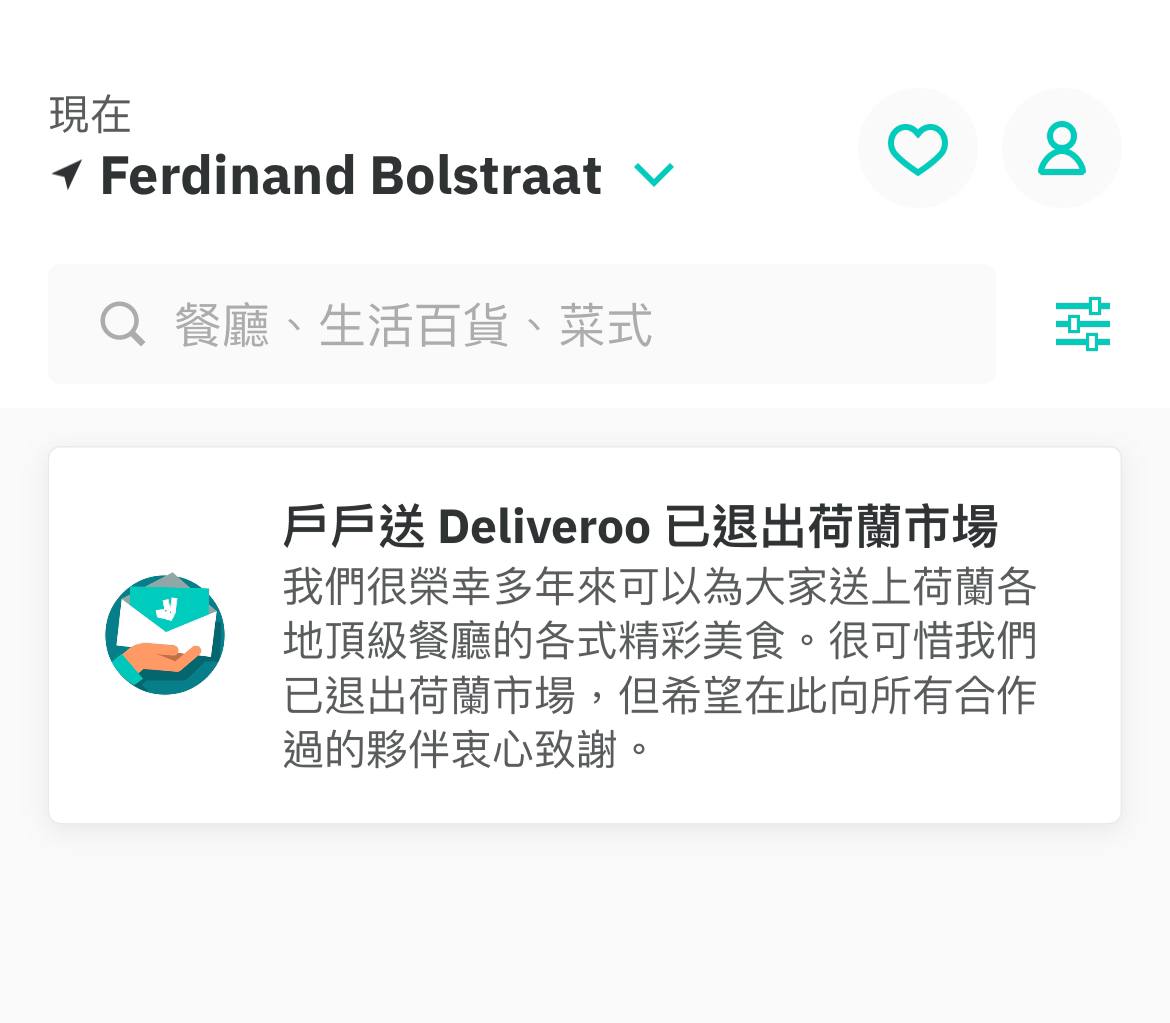Open the Deliveroo Netherlands exit notice card
Image resolution: width=1170 pixels, height=1023 pixels.
pyautogui.click(x=584, y=635)
